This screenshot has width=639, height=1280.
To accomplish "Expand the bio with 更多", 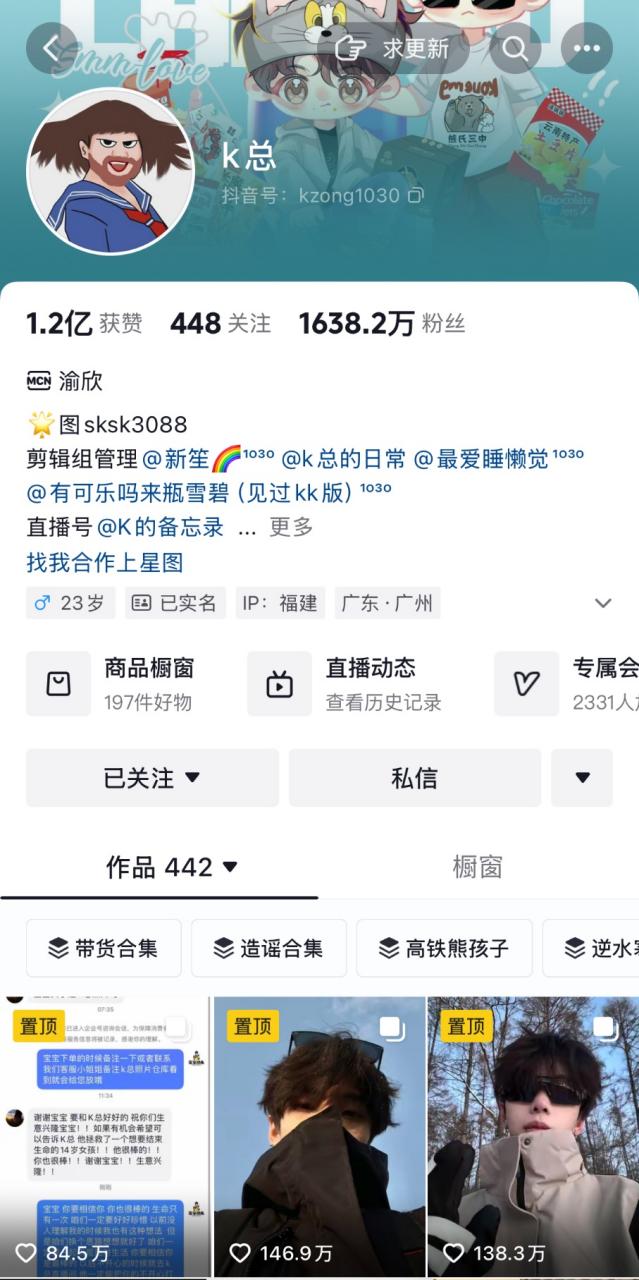I will (x=291, y=527).
